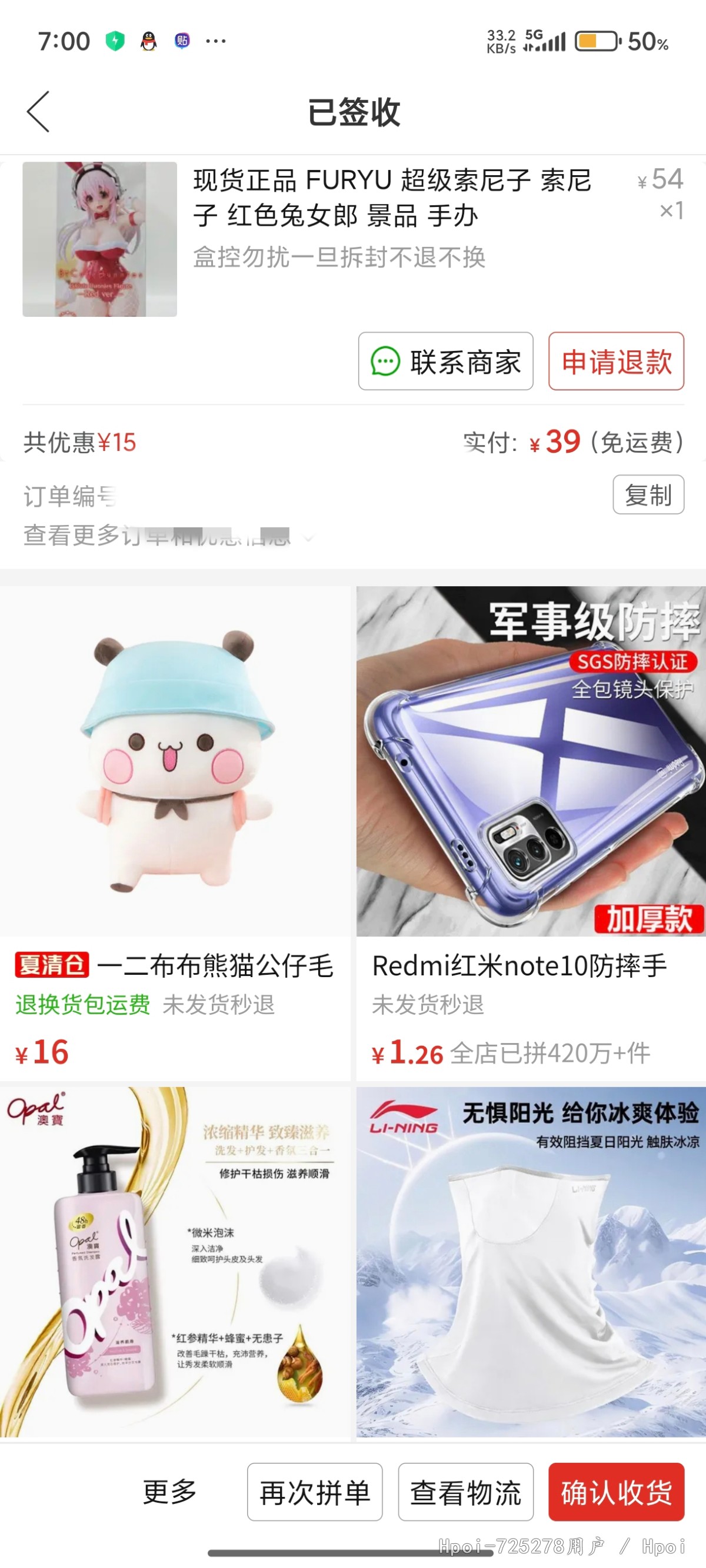View the LI-NING sun mask product

tap(531, 1263)
